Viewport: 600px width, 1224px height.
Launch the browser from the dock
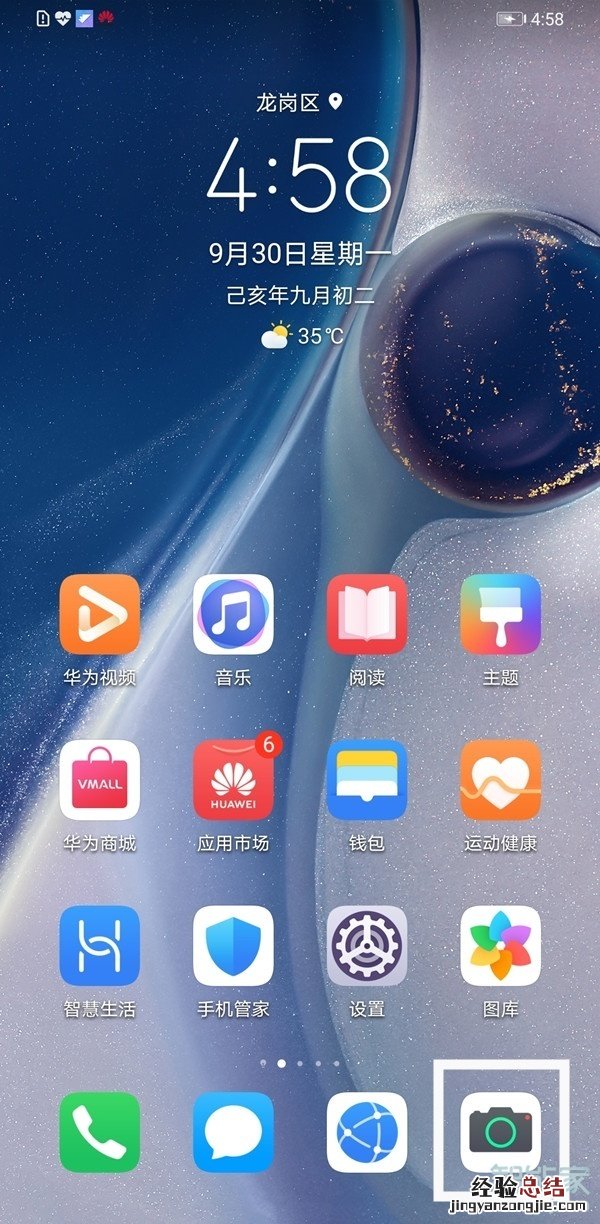367,1132
